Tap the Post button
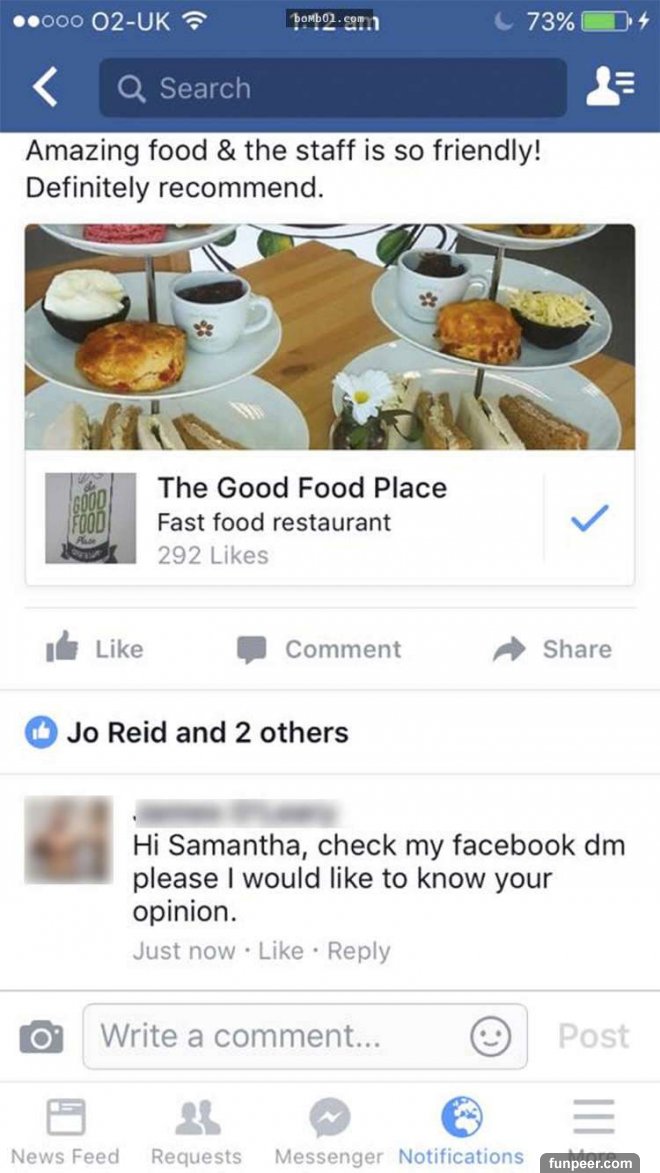The width and height of the screenshot is (660, 1173). coord(593,1036)
